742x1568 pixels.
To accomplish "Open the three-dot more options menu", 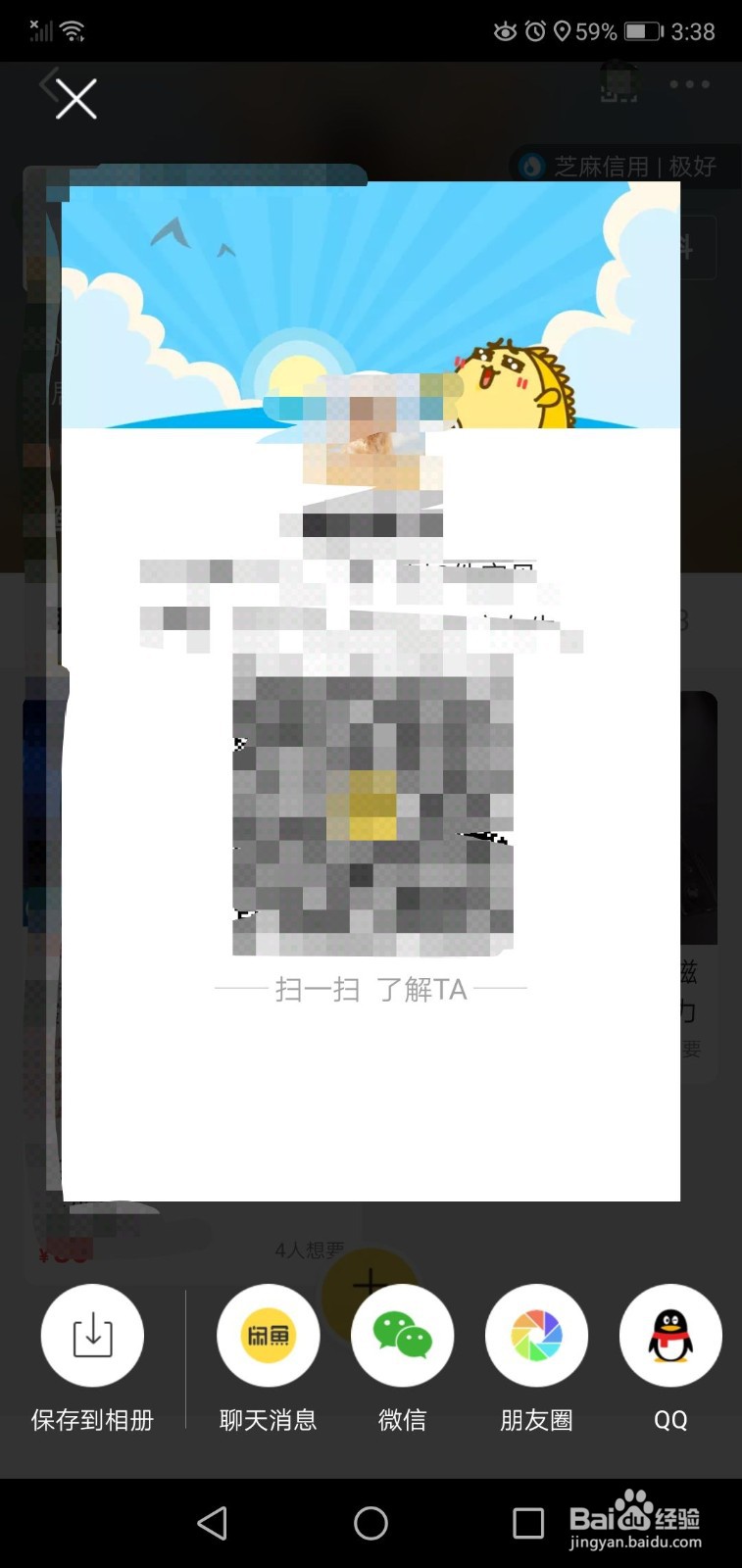I will tap(687, 84).
